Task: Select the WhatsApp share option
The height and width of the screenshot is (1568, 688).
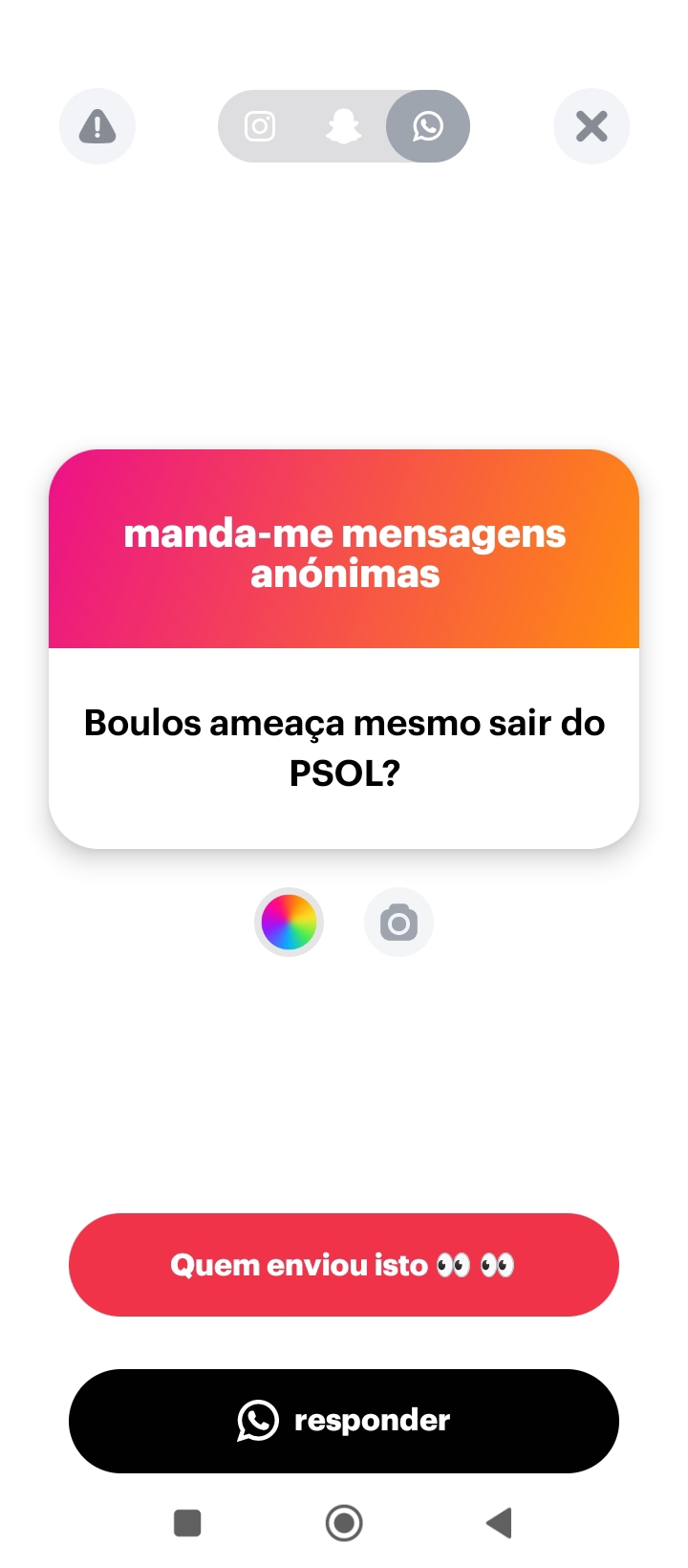Action: click(x=427, y=126)
